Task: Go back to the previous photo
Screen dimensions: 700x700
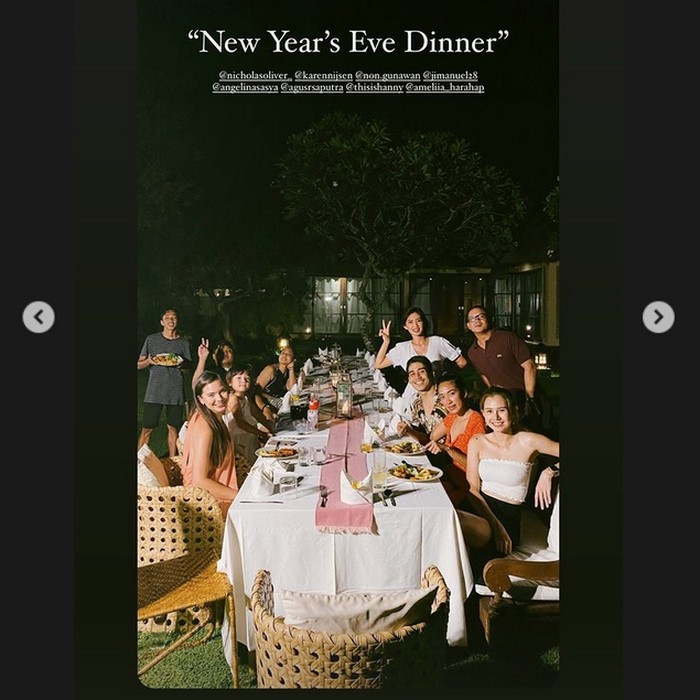Action: coord(38,317)
